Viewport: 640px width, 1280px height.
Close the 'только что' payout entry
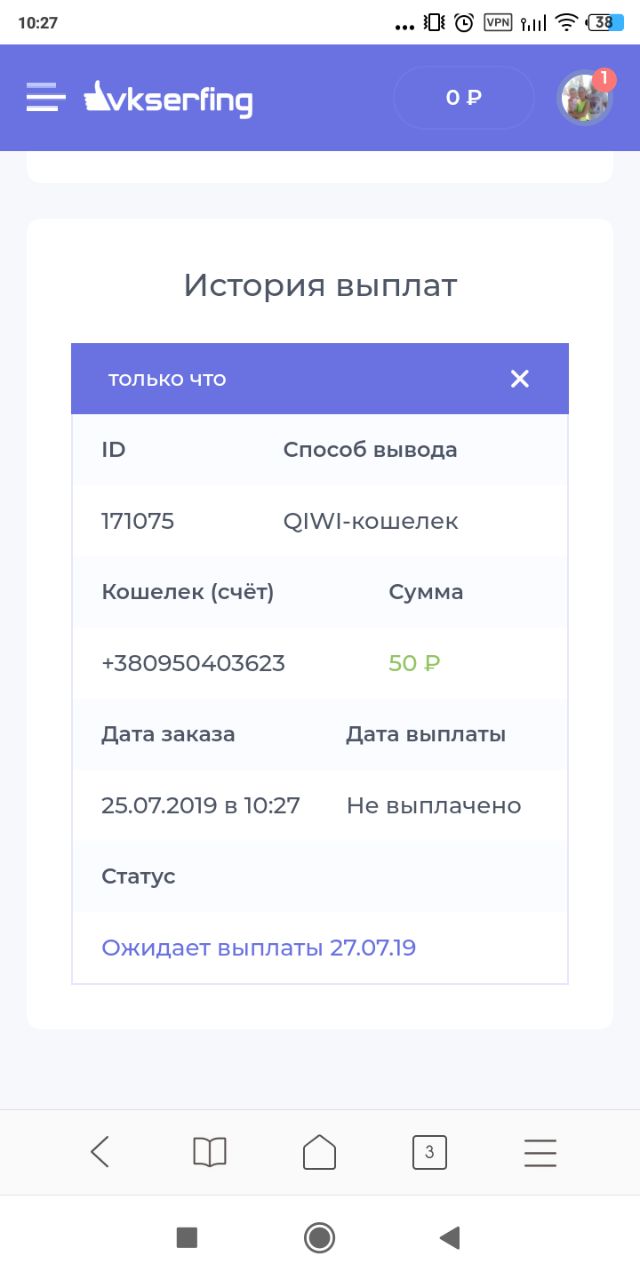click(x=519, y=379)
